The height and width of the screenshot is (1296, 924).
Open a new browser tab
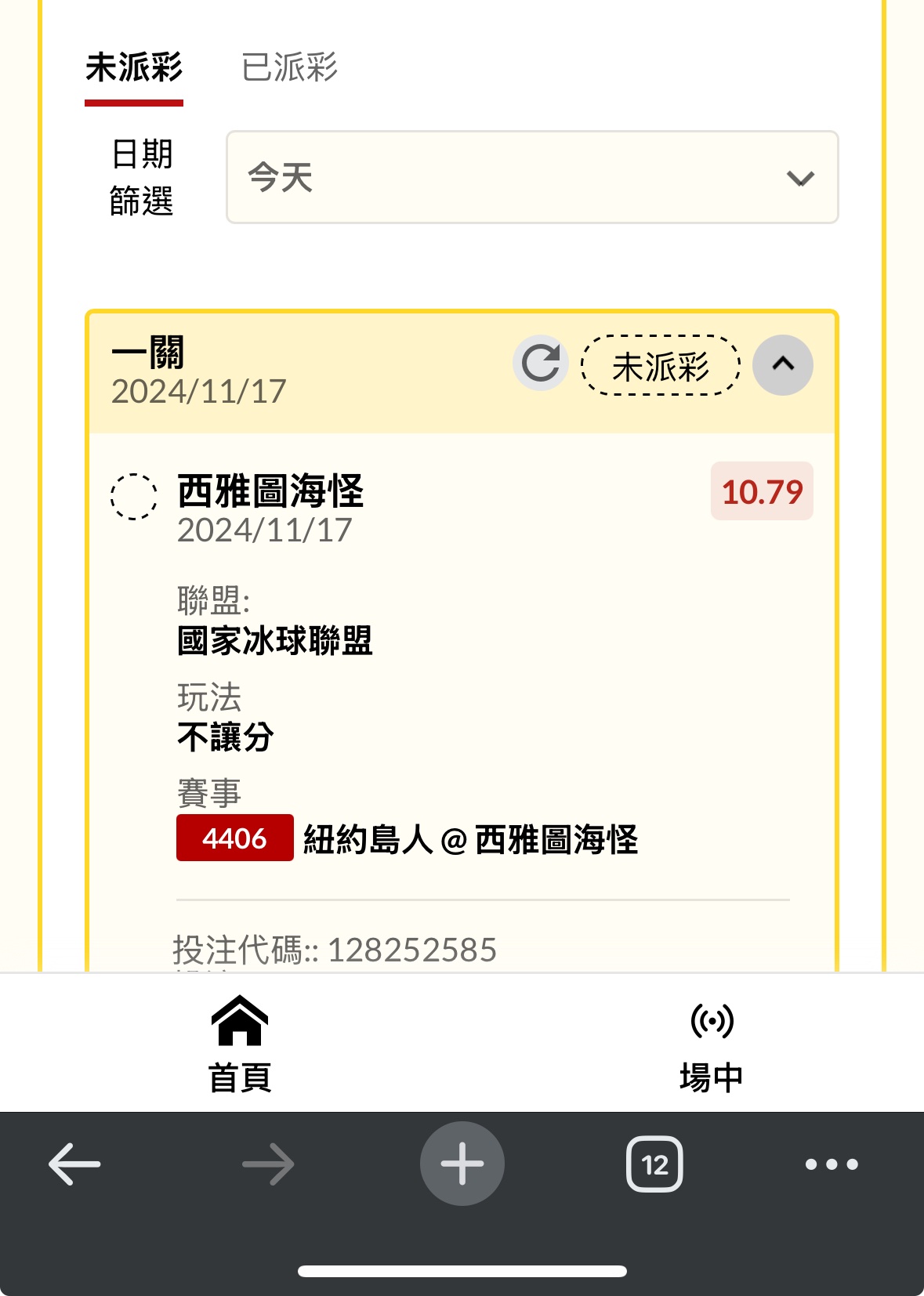click(x=462, y=1164)
